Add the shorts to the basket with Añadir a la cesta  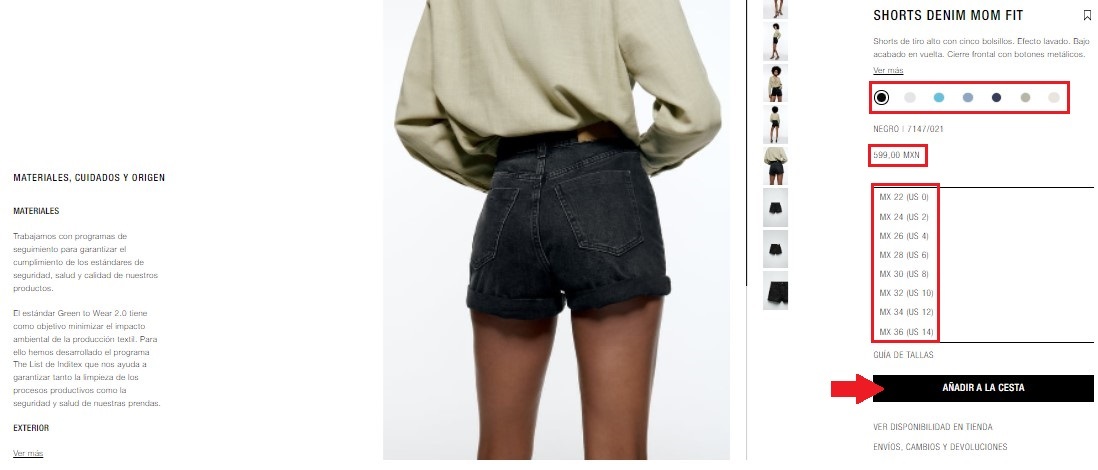click(982, 387)
